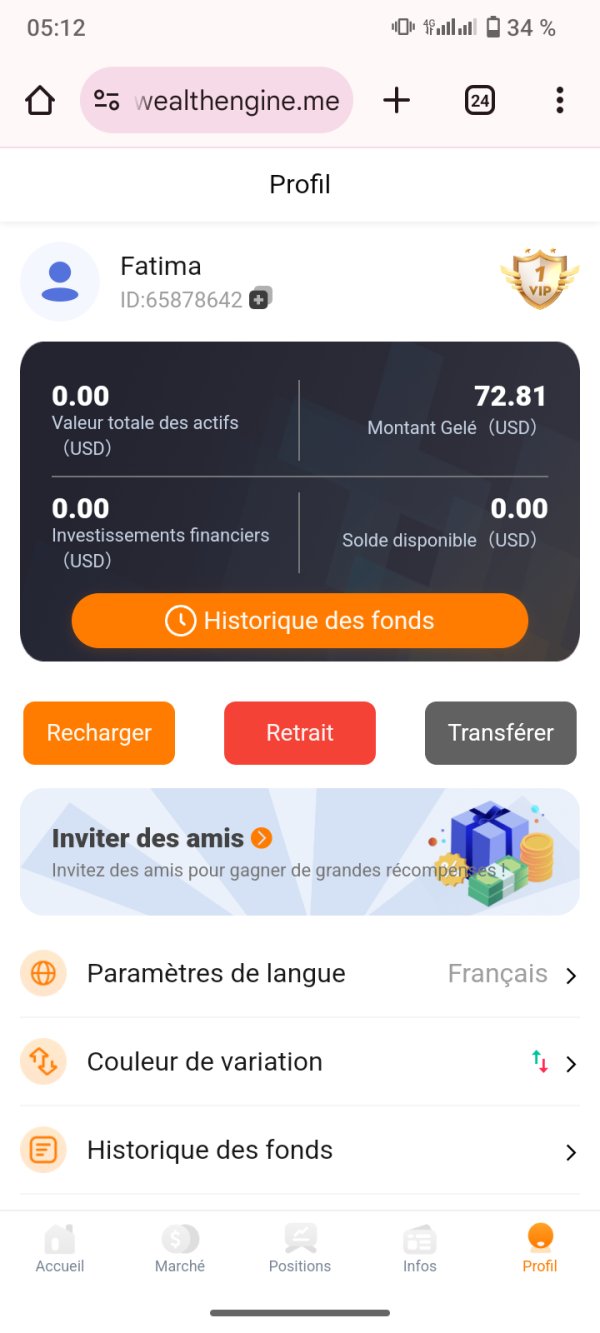Open the browser overflow menu

point(559,100)
